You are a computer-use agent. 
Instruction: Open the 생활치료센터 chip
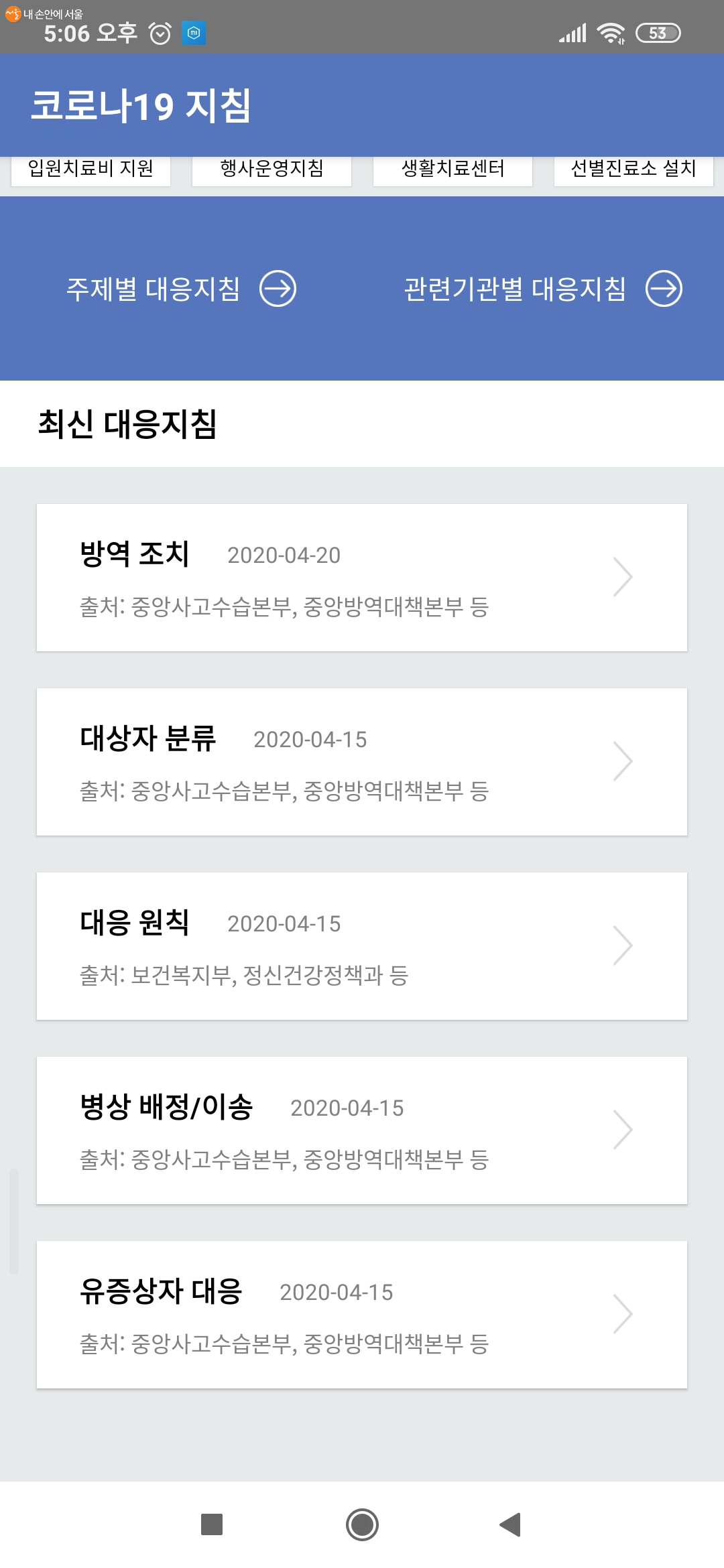tap(452, 170)
